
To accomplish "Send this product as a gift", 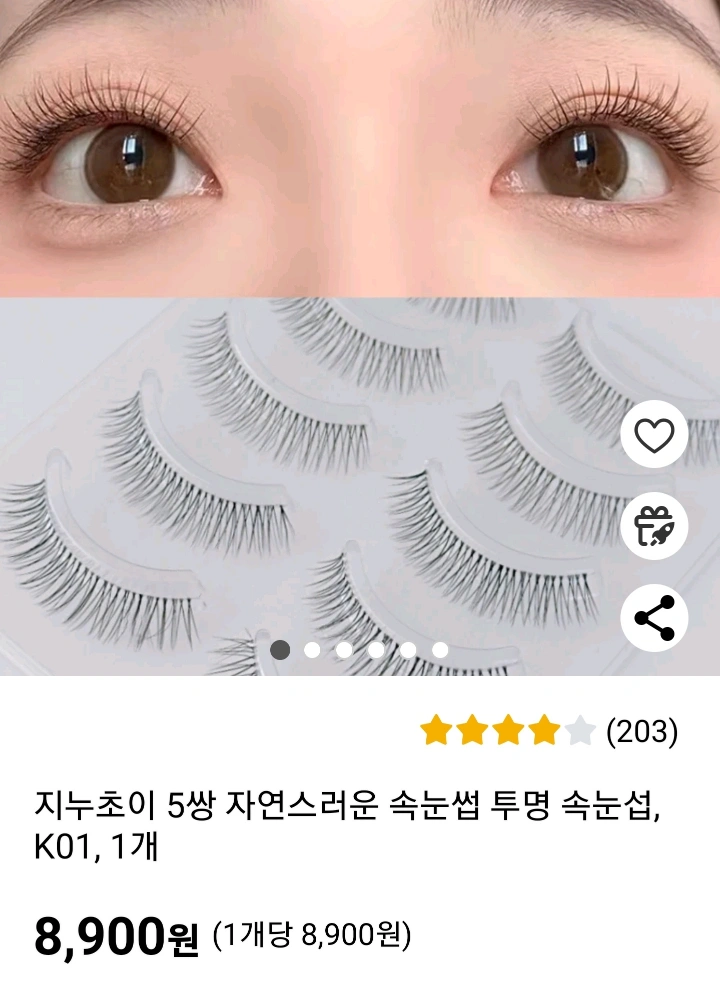I will (x=654, y=527).
